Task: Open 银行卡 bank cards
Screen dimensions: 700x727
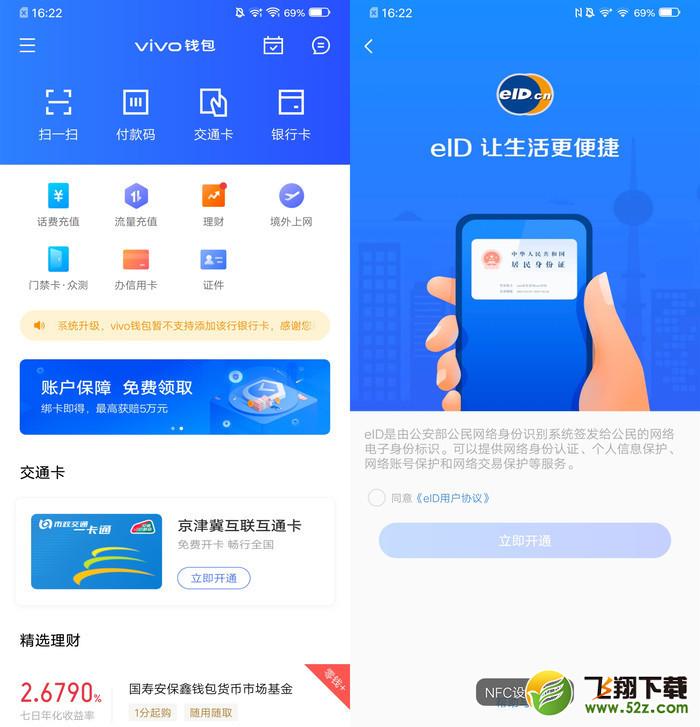Action: click(x=291, y=114)
